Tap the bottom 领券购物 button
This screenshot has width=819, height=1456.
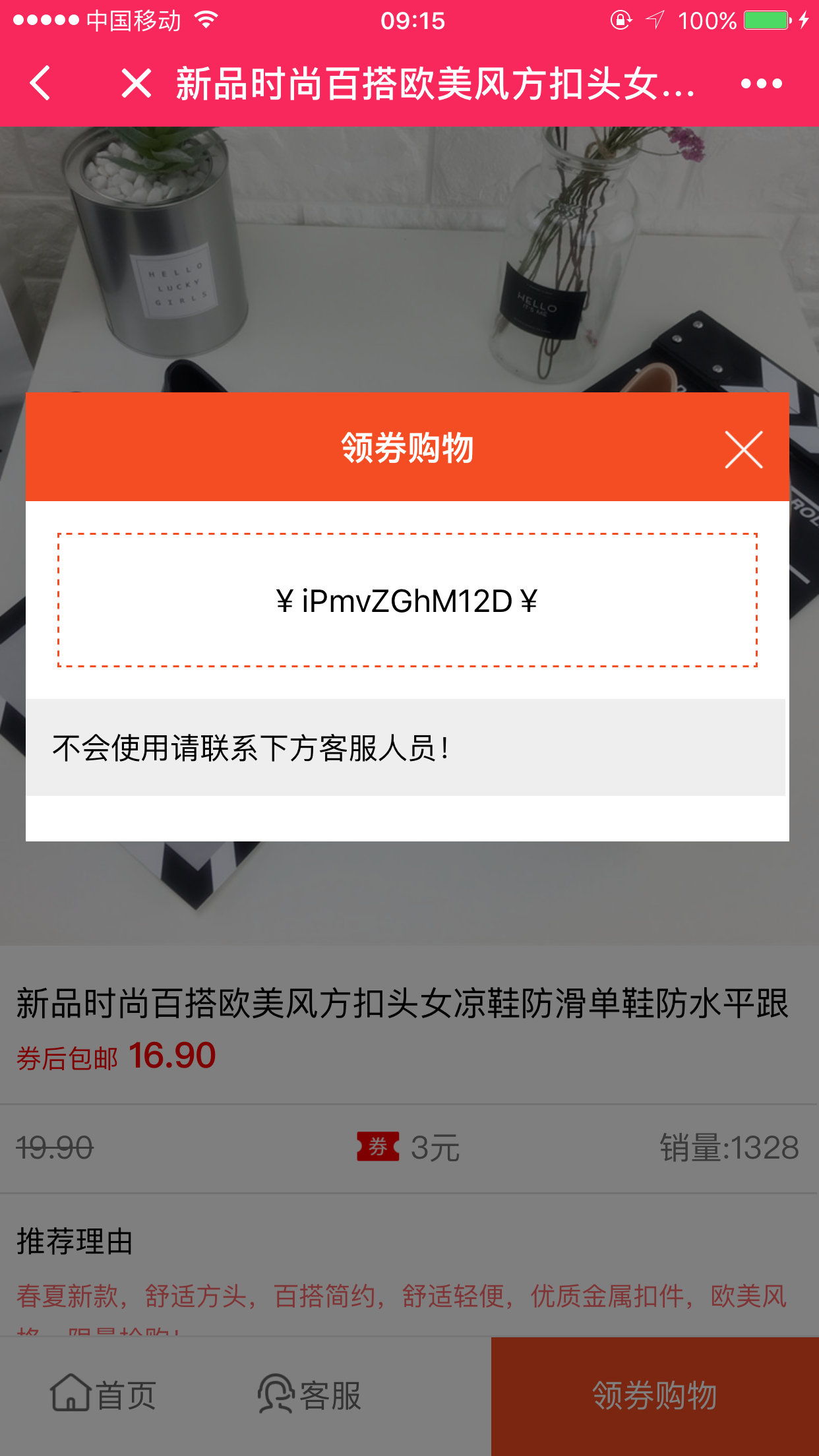tap(654, 1396)
